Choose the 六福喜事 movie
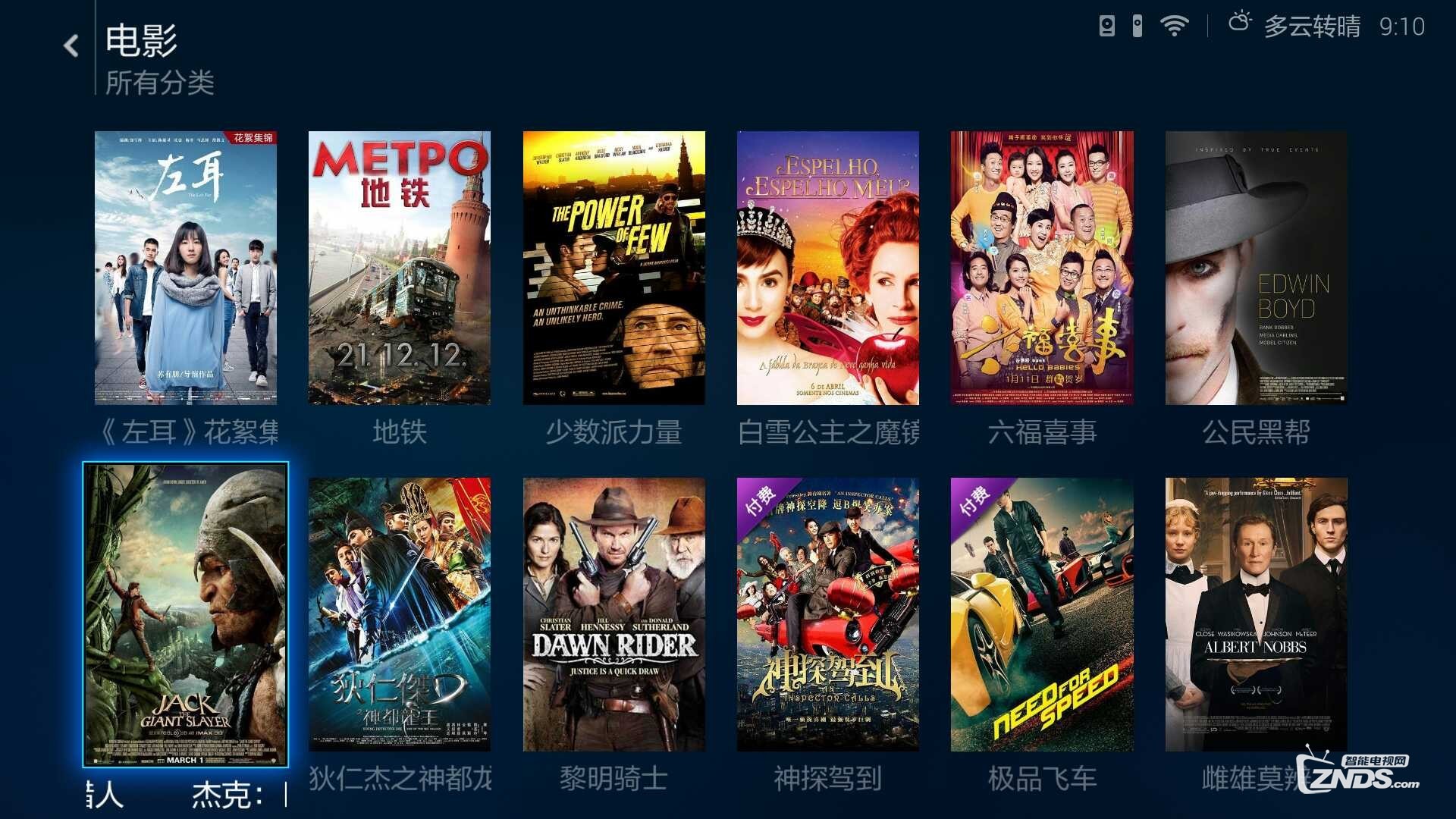The height and width of the screenshot is (819, 1456). click(x=1042, y=268)
